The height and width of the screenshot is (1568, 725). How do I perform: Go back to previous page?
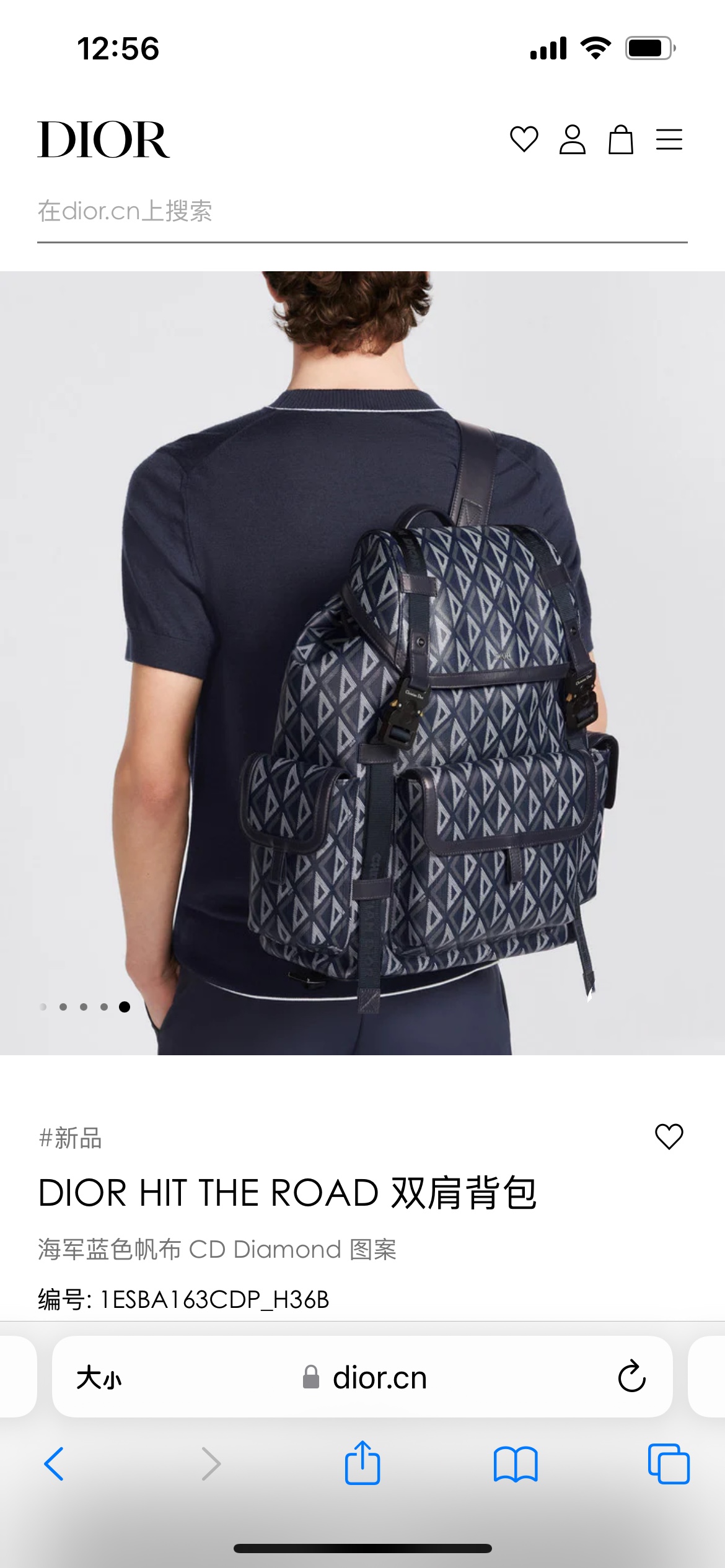tap(55, 1464)
